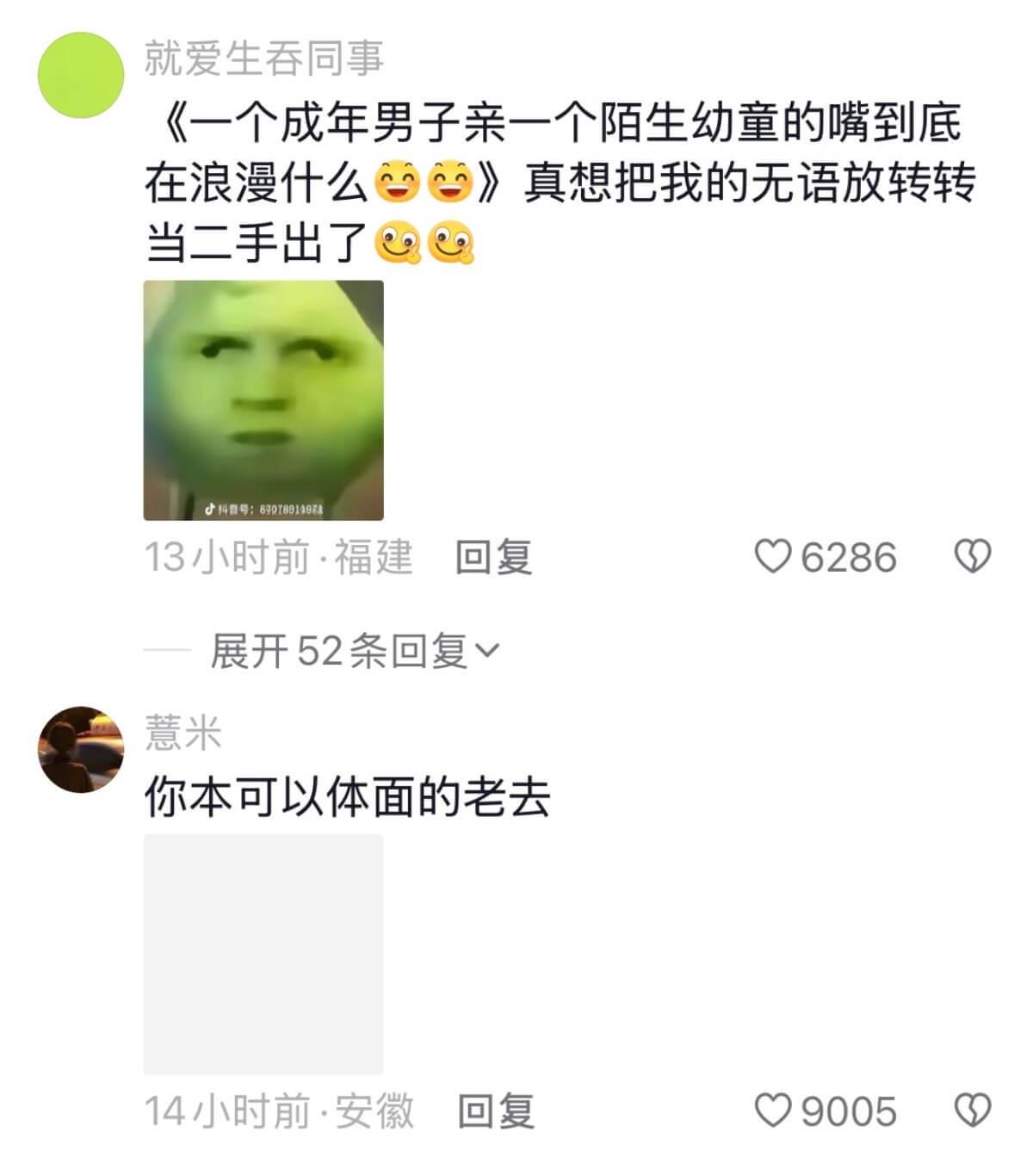Open the username 就爱生吞同事
1033x1176 pixels.
click(x=263, y=59)
